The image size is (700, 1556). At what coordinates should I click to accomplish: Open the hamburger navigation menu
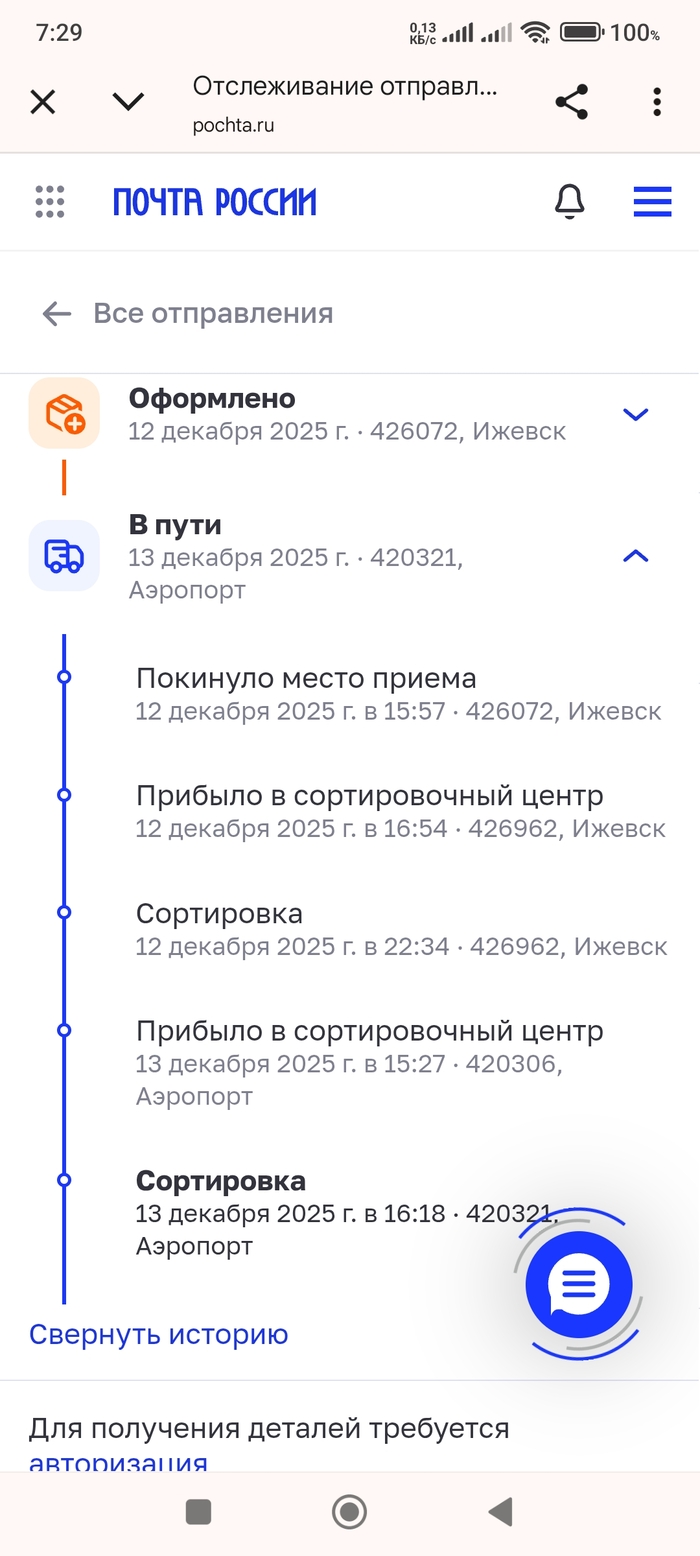[652, 202]
